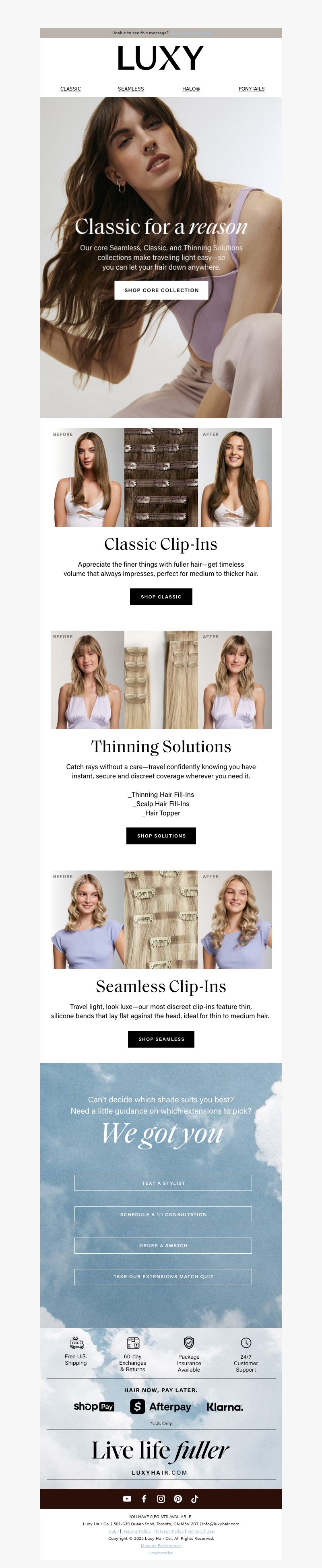Tap the Shop Seamless button

161,1039
